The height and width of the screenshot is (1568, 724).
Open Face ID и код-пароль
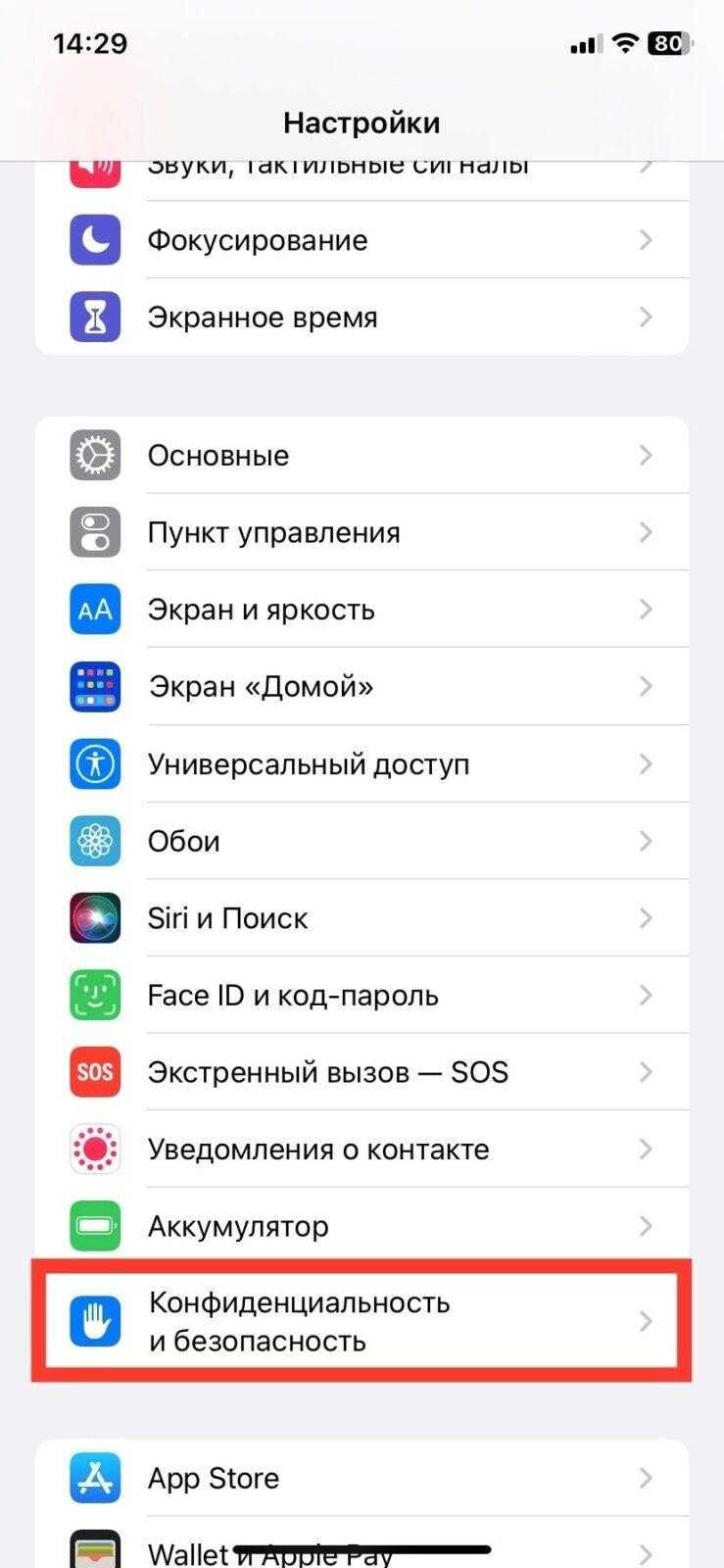tap(362, 995)
